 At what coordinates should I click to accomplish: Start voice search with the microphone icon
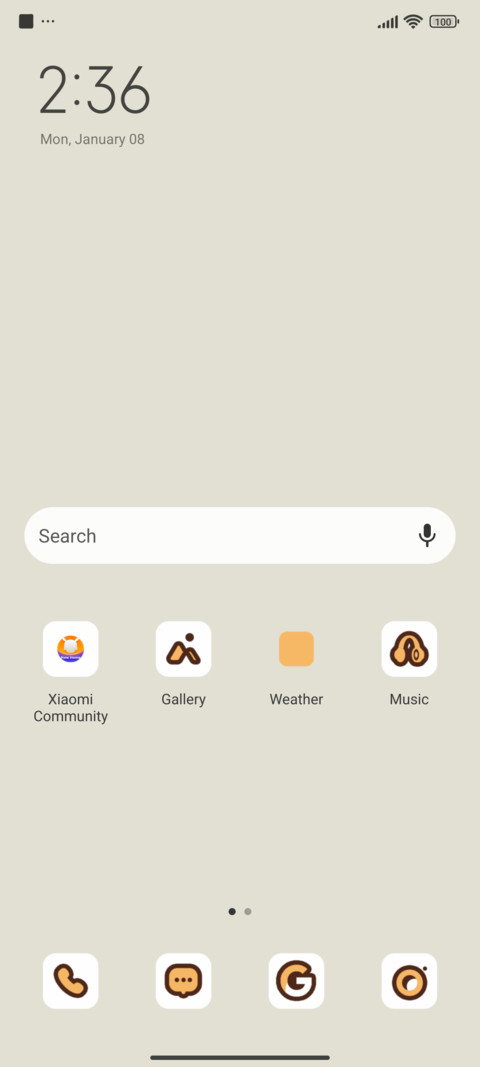[x=427, y=536]
